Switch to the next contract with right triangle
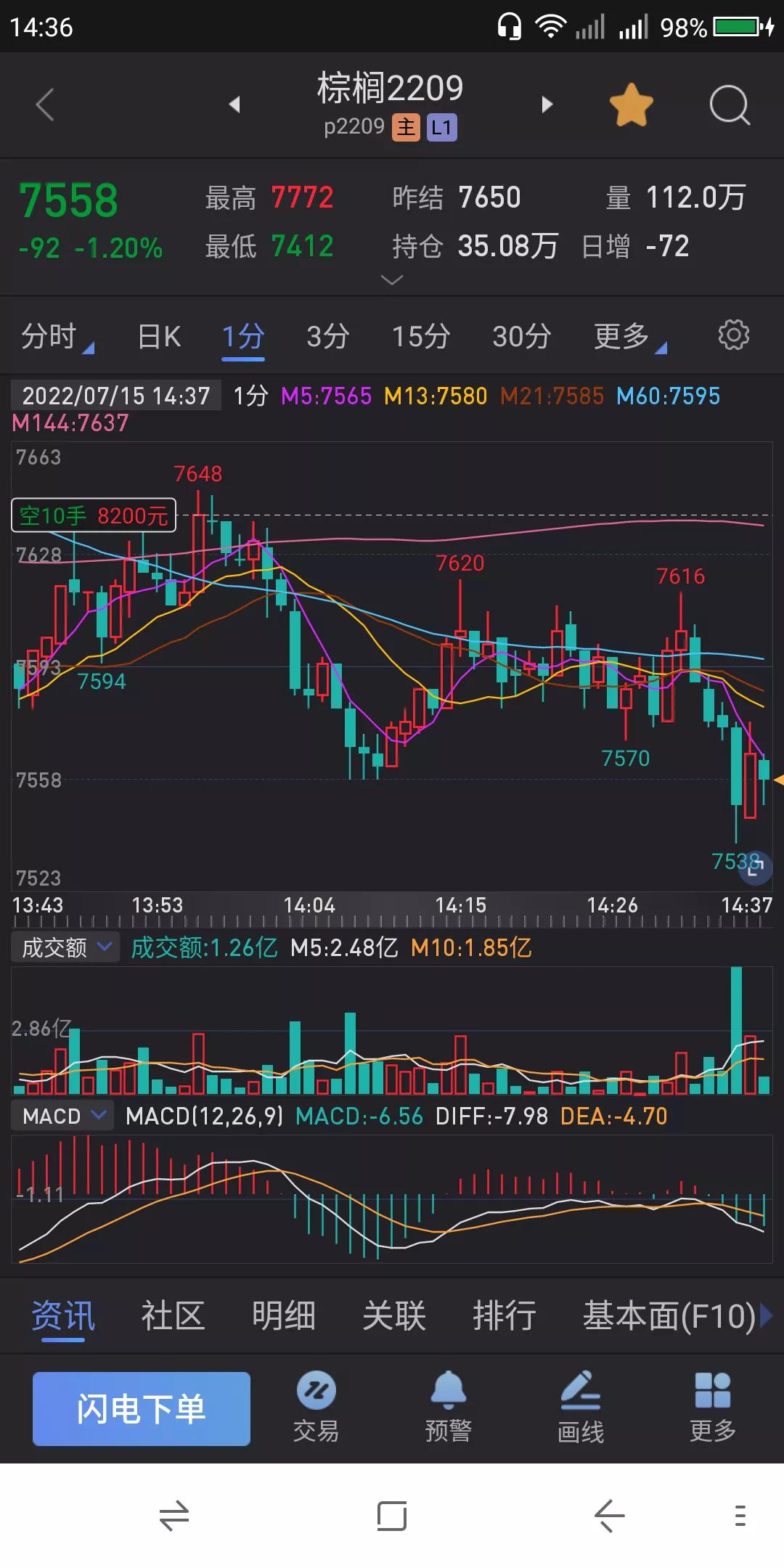The height and width of the screenshot is (1568, 784). [x=547, y=105]
